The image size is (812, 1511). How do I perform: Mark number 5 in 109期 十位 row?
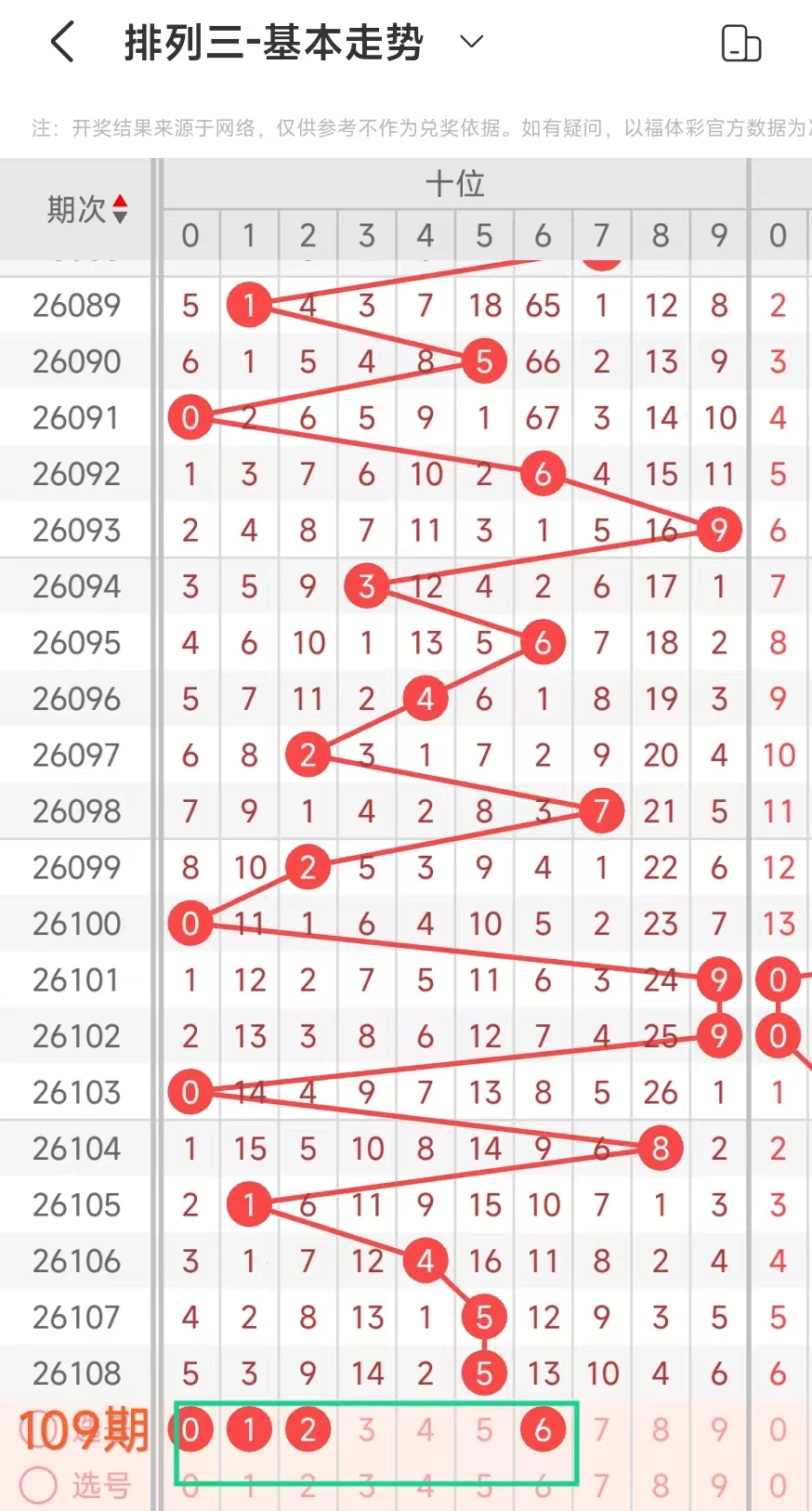click(484, 1429)
